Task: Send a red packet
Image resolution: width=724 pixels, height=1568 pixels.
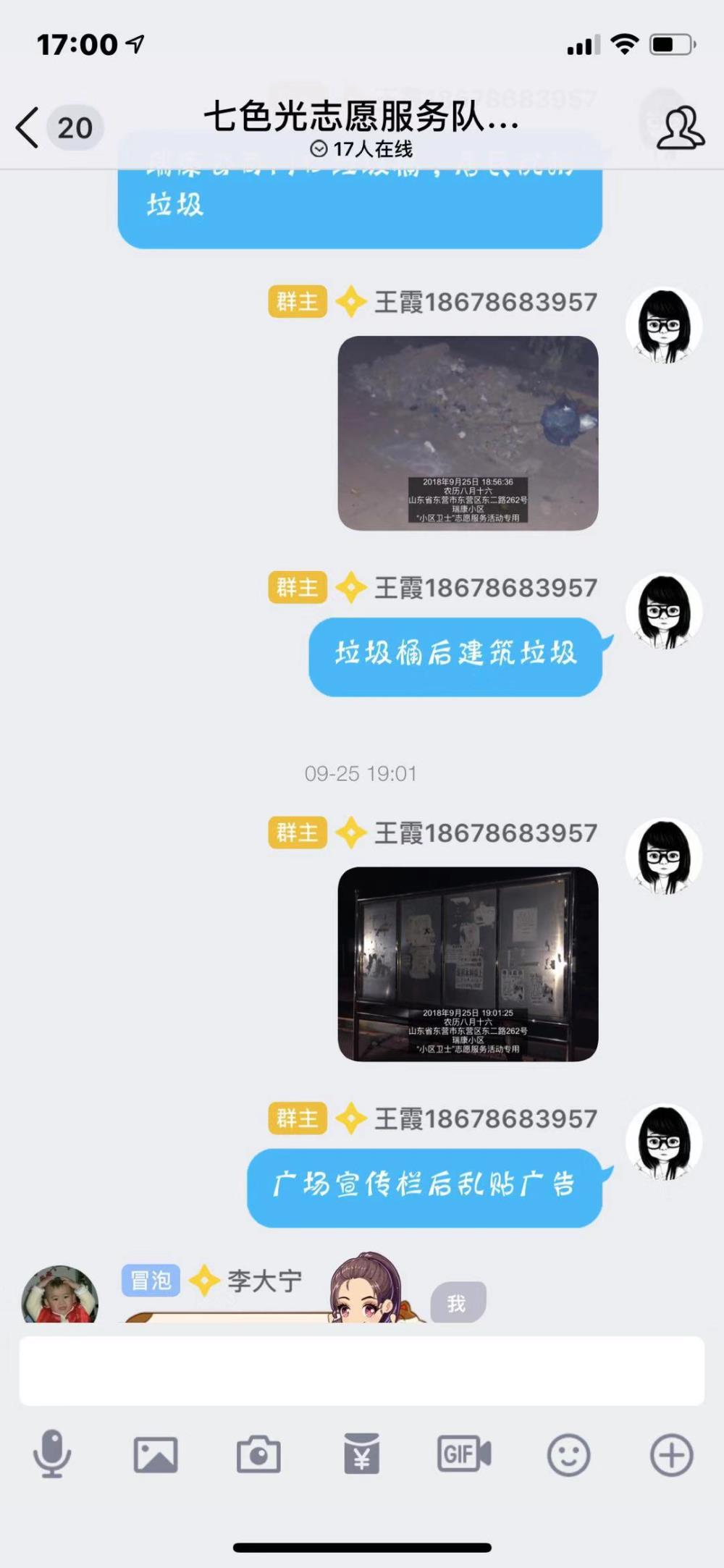Action: pyautogui.click(x=361, y=1454)
